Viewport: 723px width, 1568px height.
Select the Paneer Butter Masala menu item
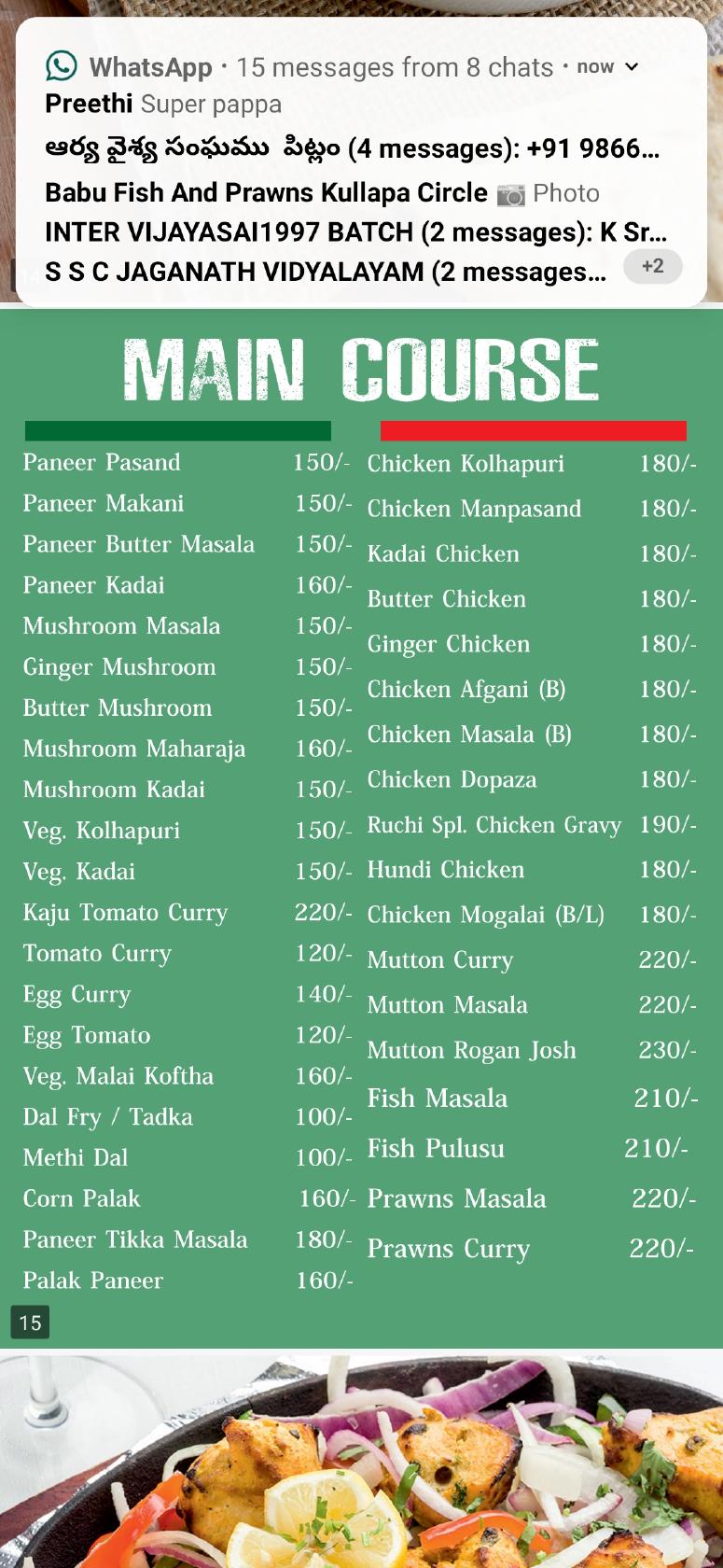click(139, 544)
